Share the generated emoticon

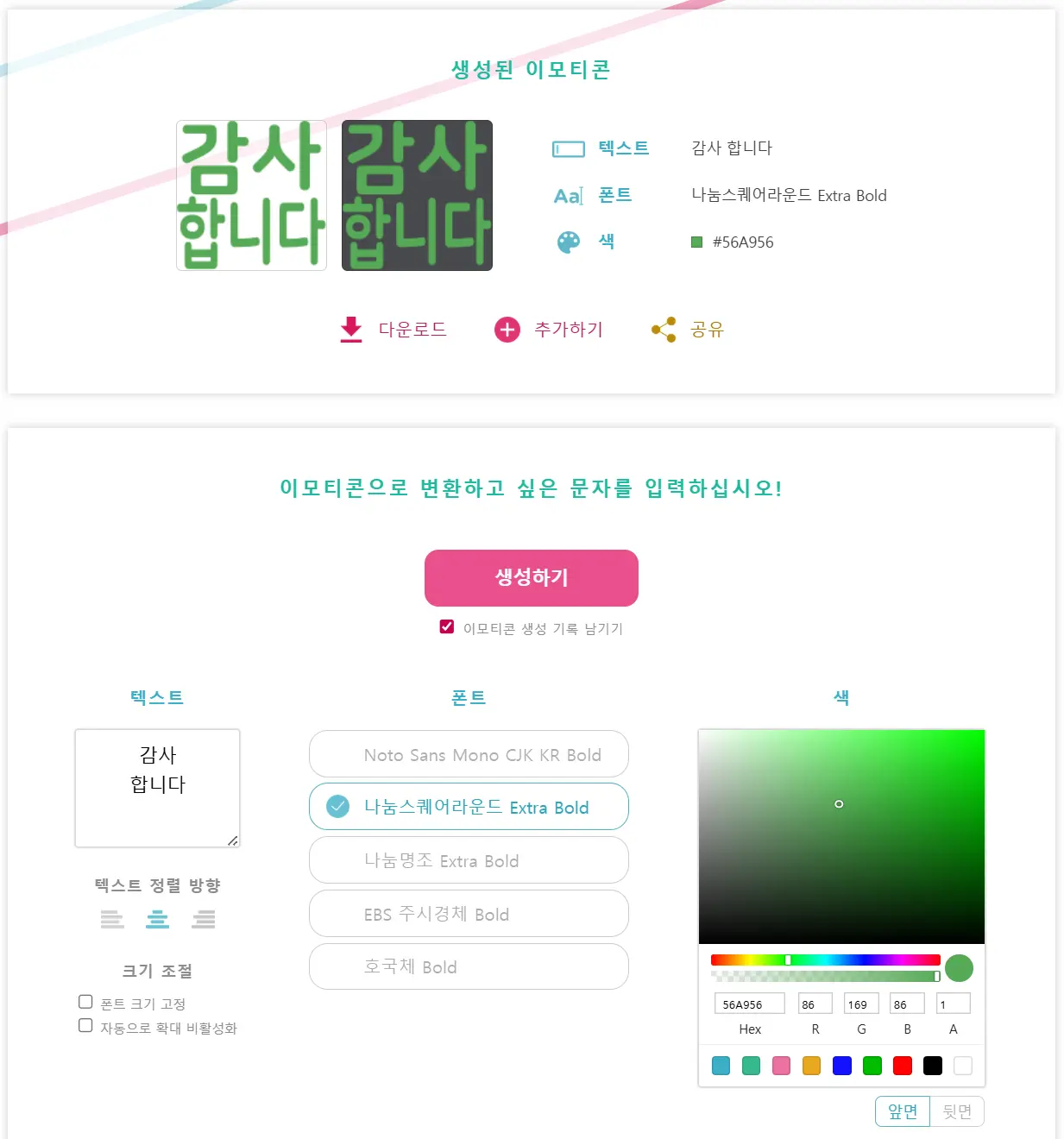click(x=688, y=330)
